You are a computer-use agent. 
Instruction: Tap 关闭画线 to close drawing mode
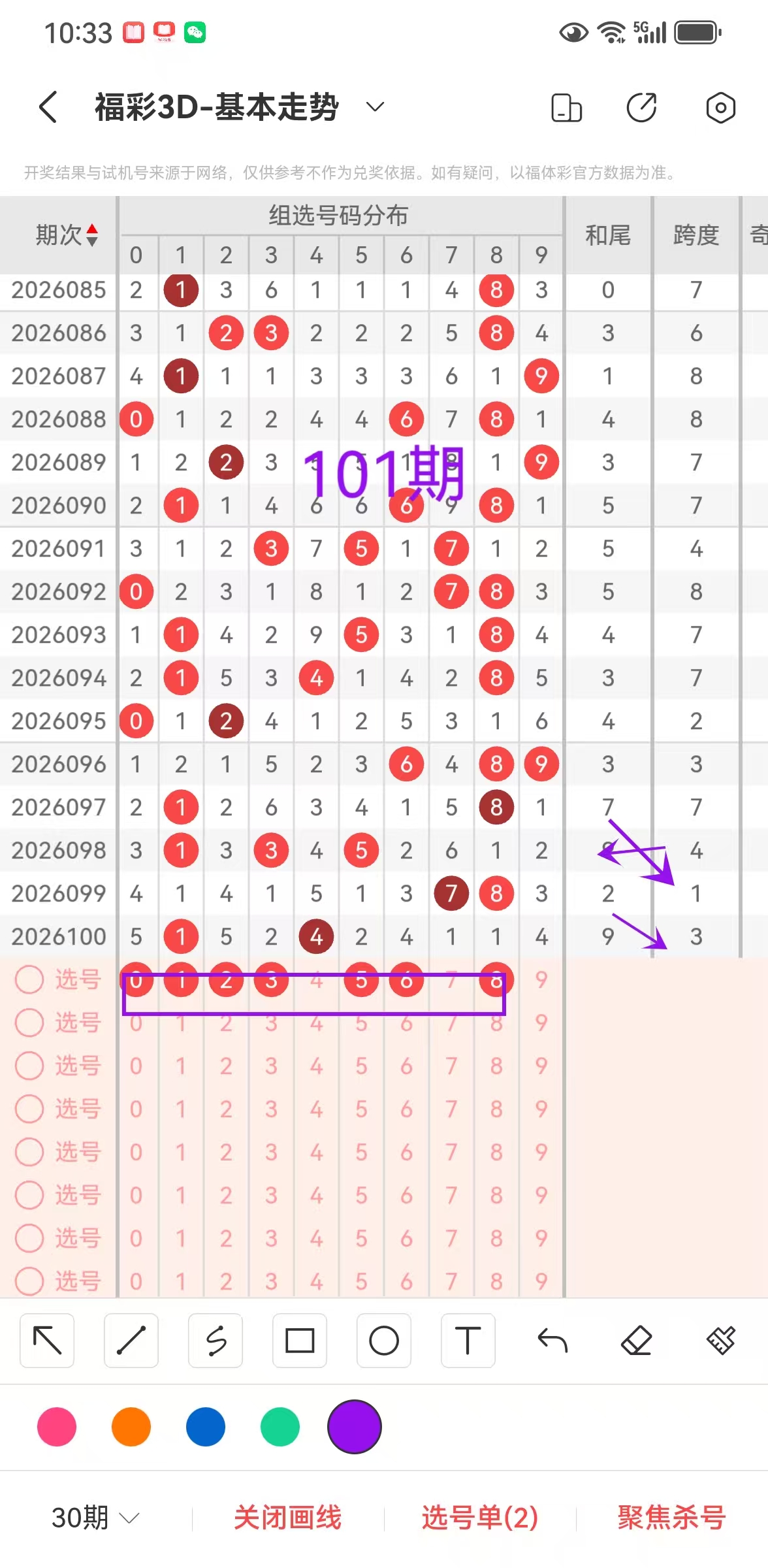[288, 1518]
